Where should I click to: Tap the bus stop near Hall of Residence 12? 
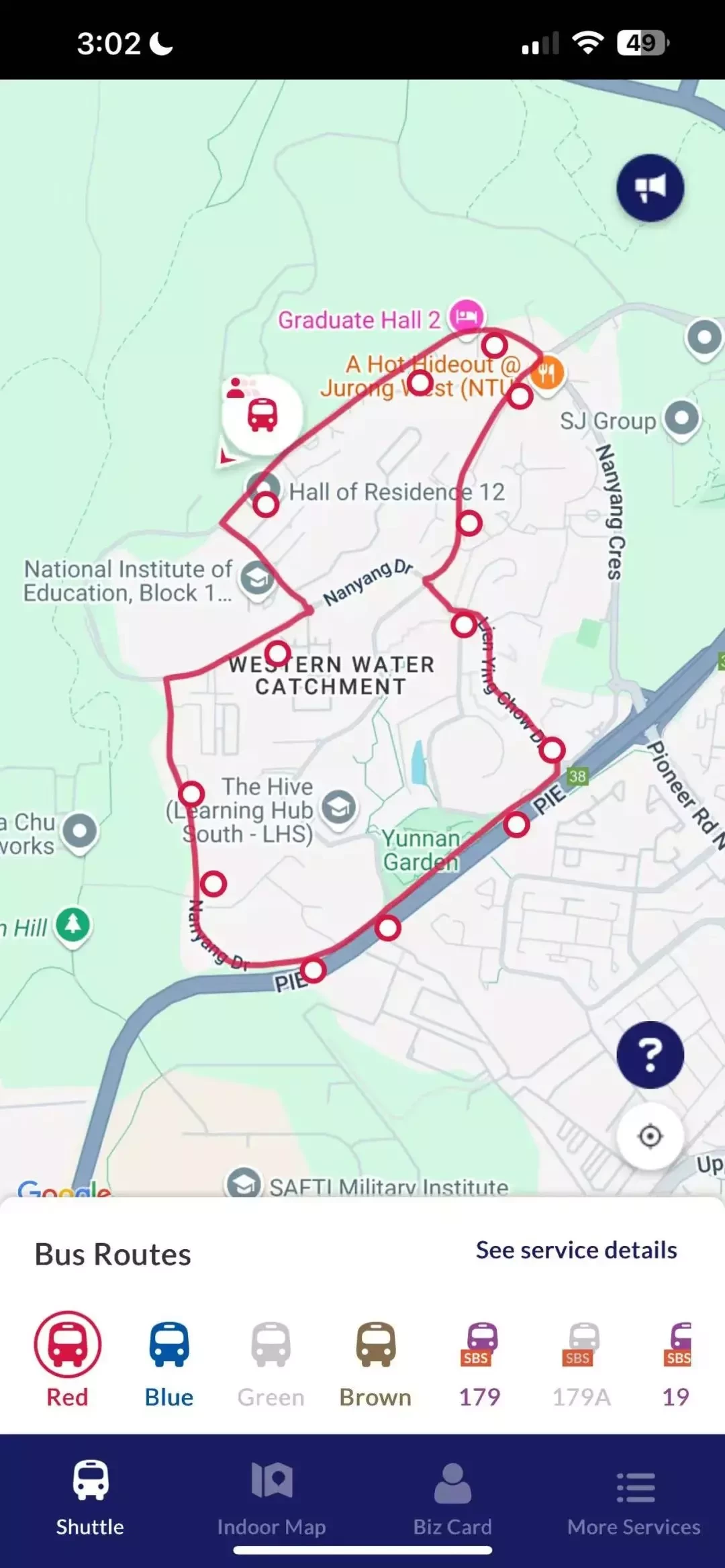click(x=266, y=504)
